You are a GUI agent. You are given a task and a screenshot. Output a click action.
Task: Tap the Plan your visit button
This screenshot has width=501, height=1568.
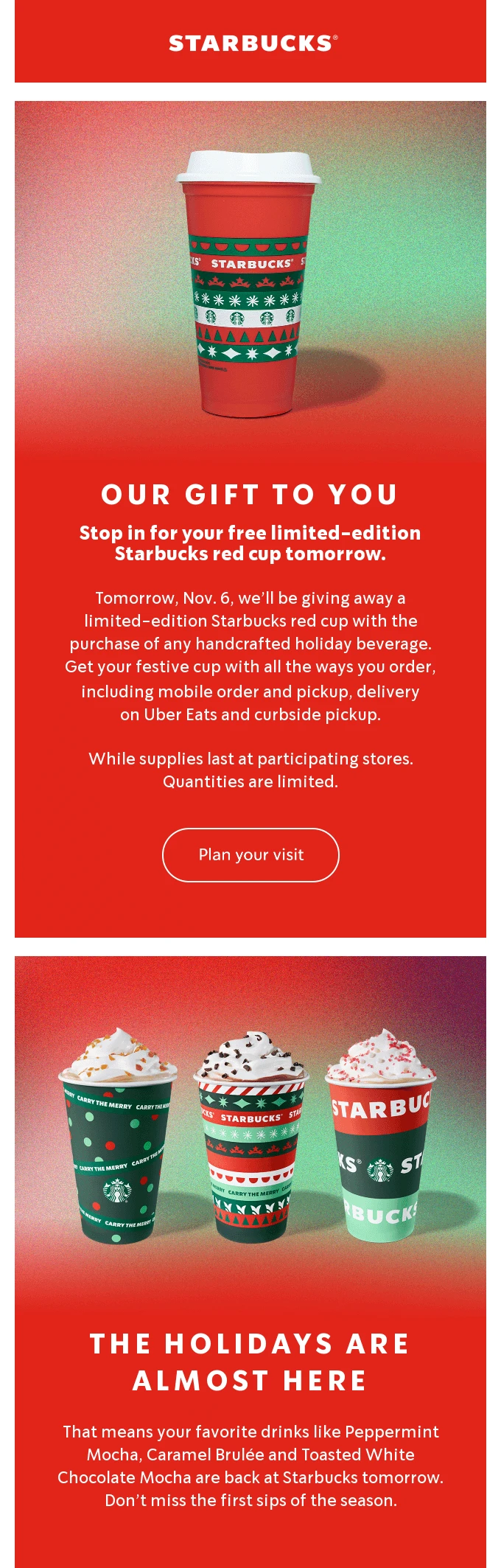point(251,855)
